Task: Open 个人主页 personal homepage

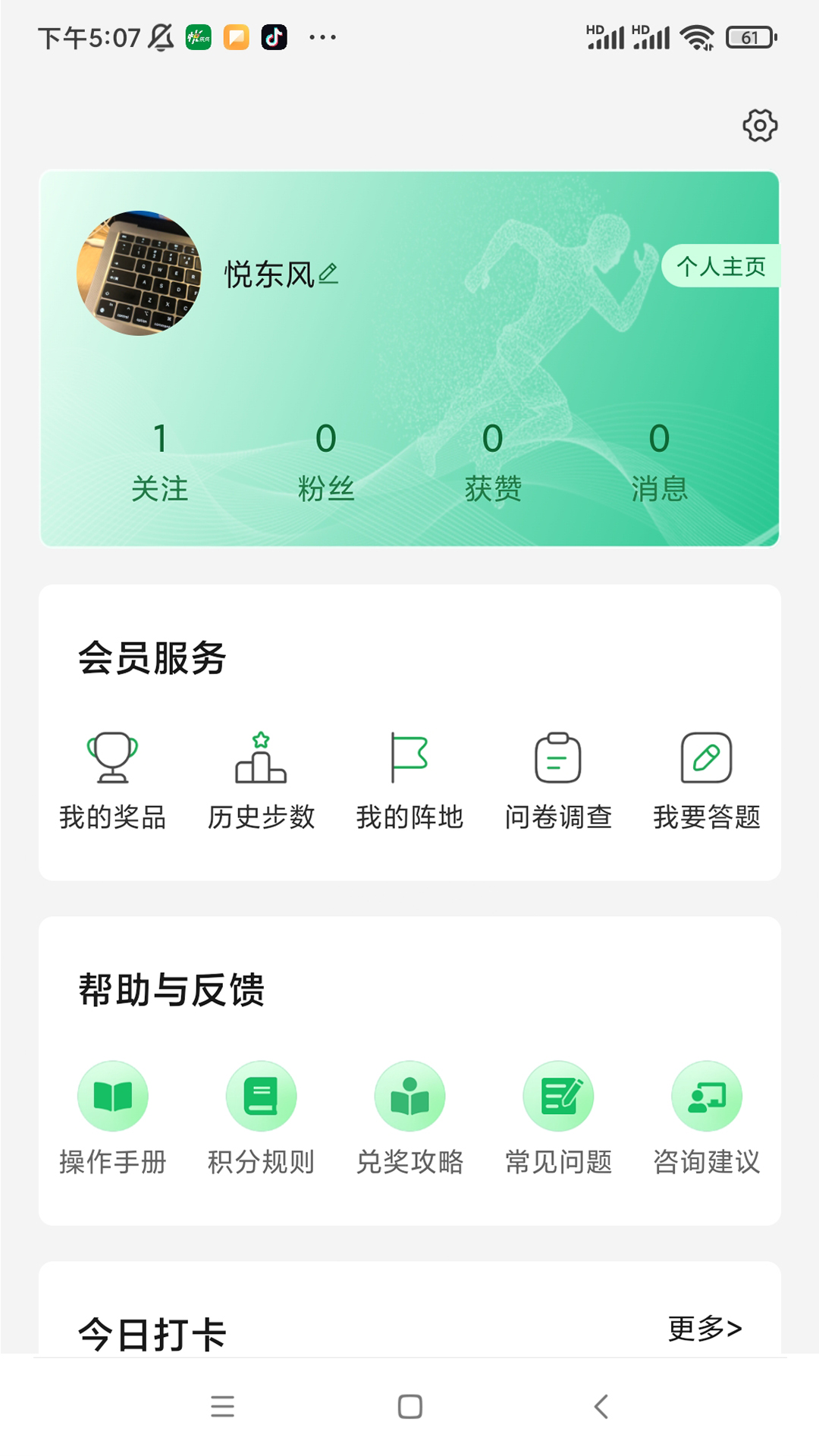Action: coord(720,267)
